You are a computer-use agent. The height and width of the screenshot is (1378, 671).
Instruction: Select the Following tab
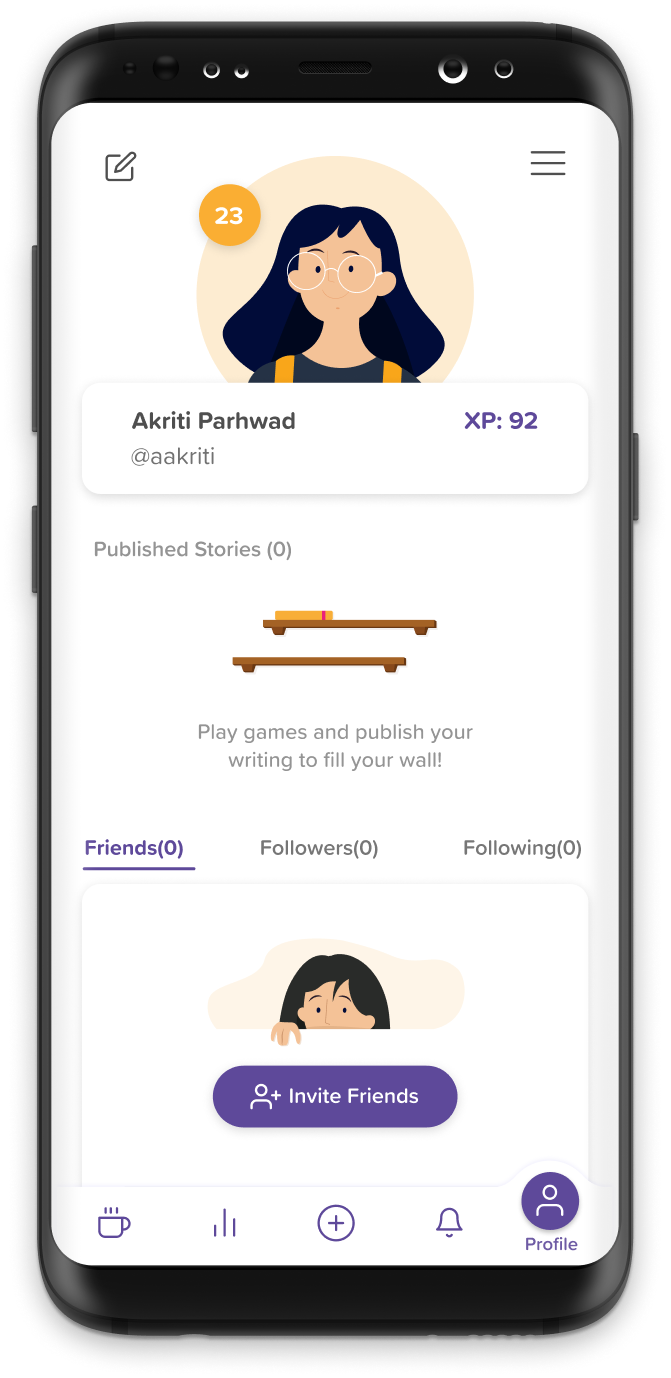point(522,848)
